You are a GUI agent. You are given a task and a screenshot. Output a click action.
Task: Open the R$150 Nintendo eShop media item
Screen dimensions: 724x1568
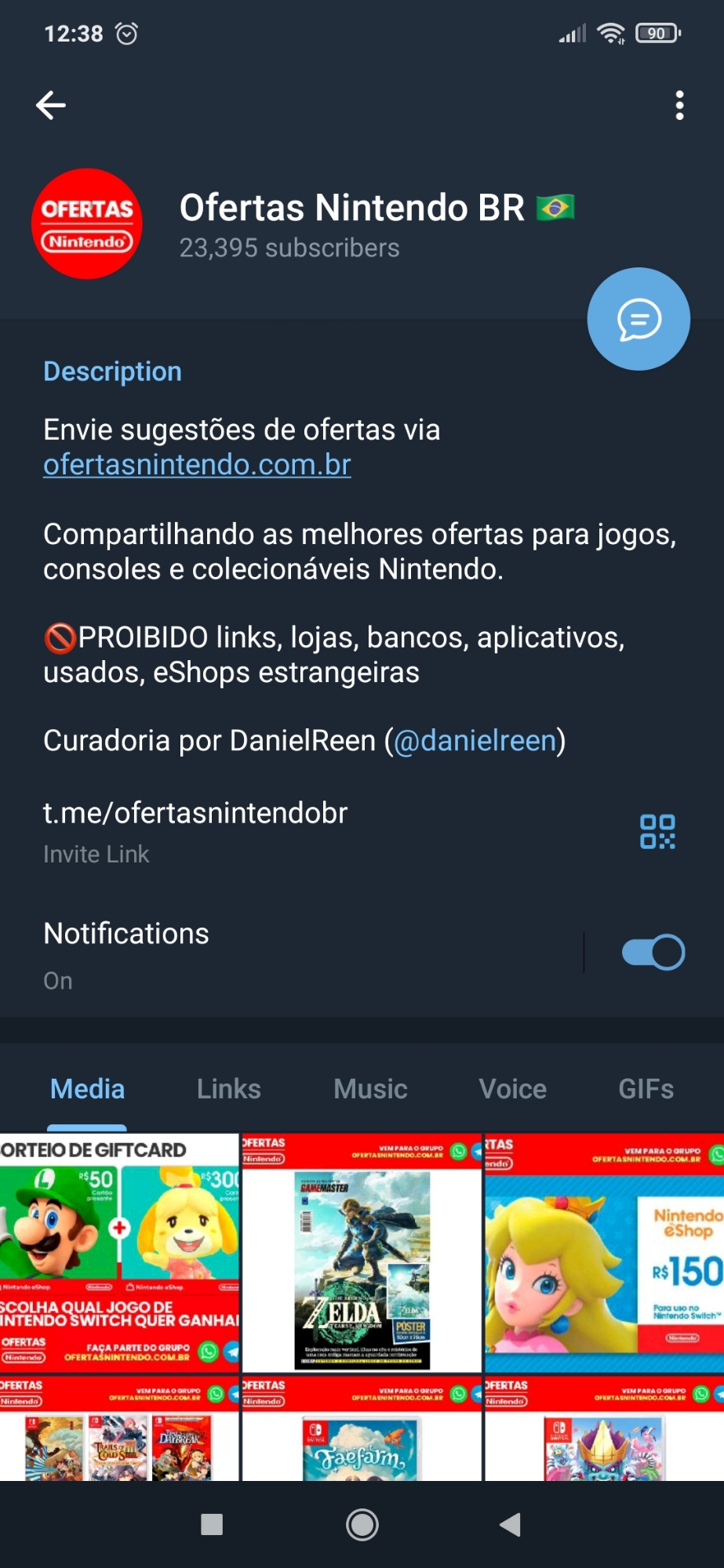pyautogui.click(x=604, y=1251)
